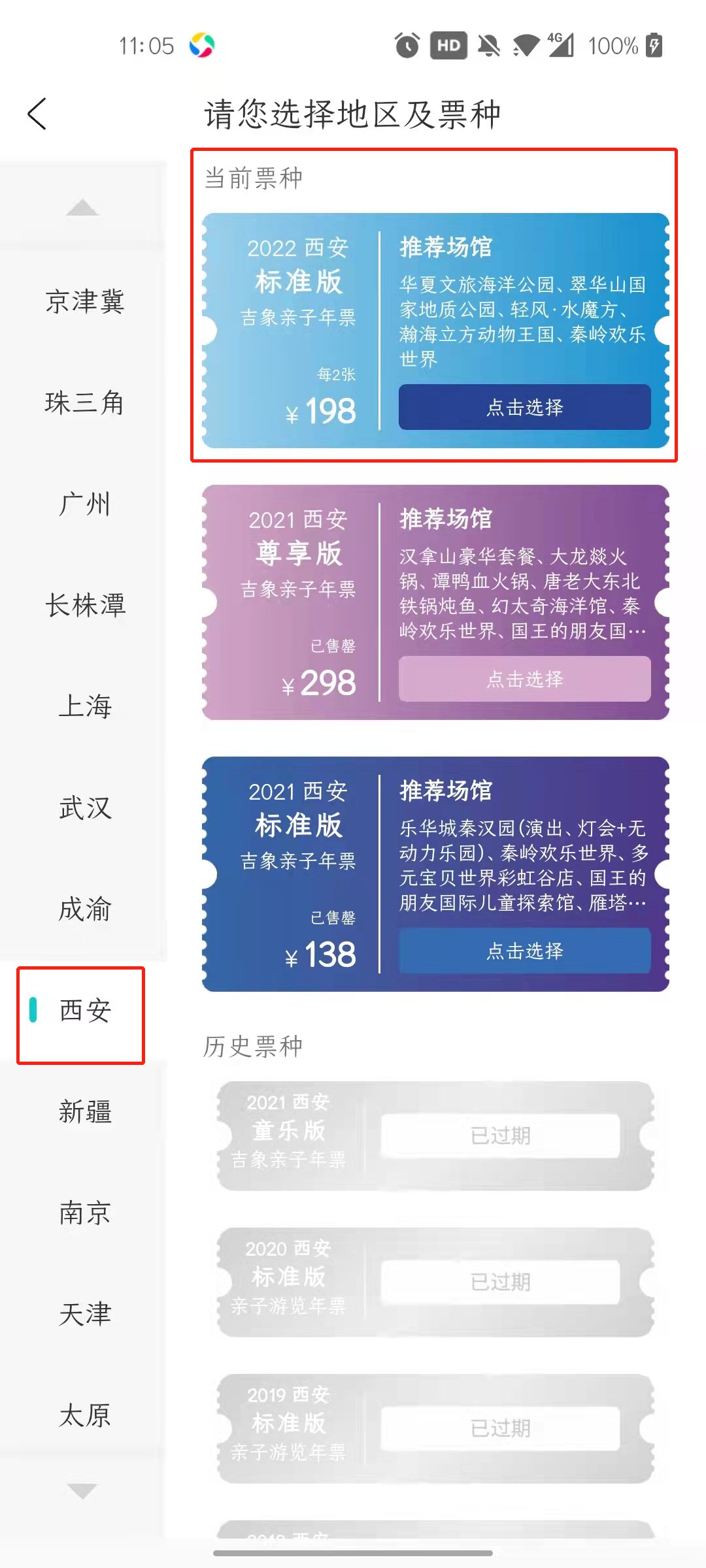This screenshot has width=706, height=1568.
Task: Choose 太原 from the region list
Action: (x=84, y=1416)
